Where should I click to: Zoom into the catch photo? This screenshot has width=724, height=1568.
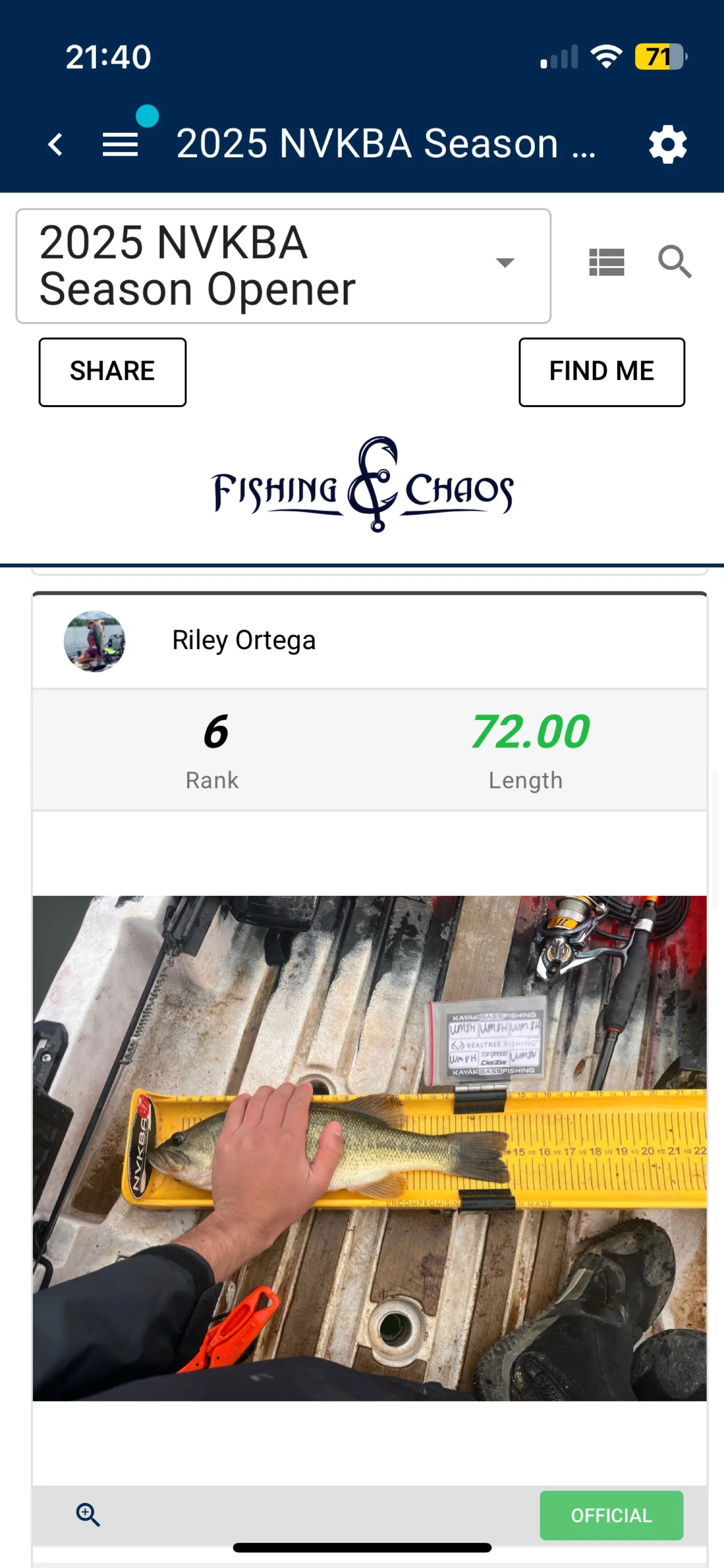point(88,1514)
